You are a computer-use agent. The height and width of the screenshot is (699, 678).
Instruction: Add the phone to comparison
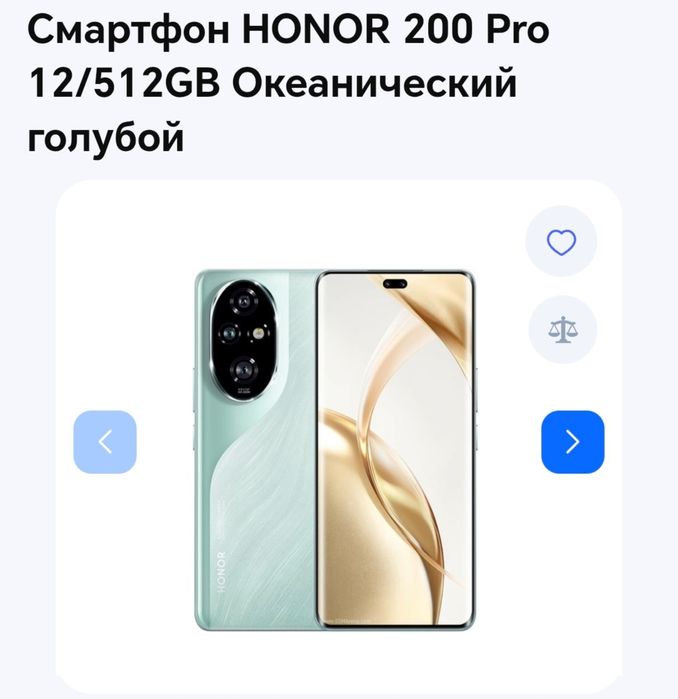click(x=561, y=329)
